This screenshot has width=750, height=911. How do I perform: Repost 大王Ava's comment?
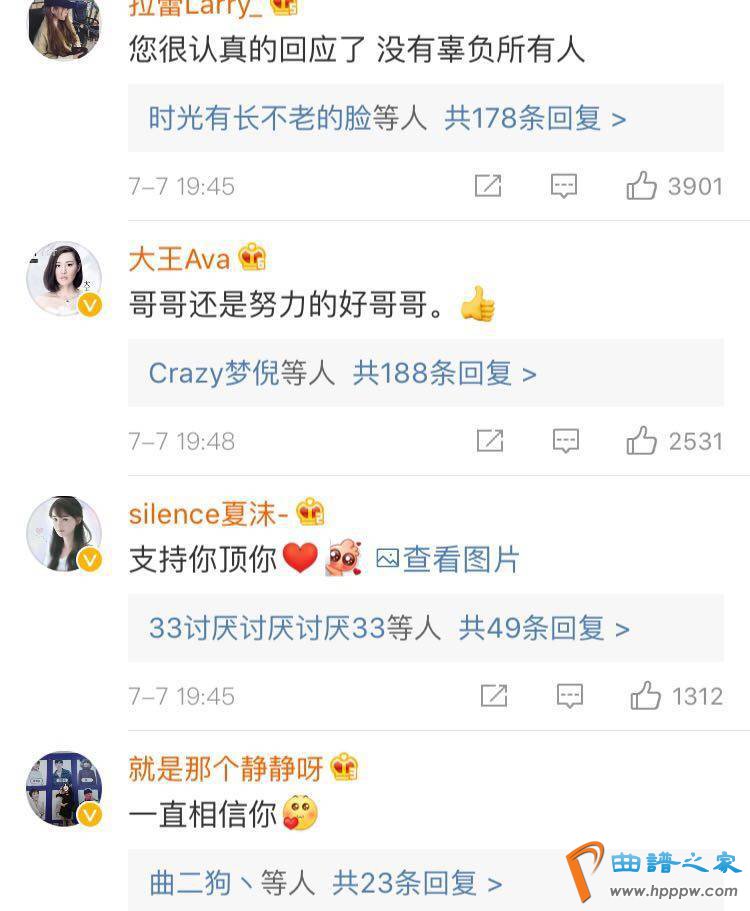489,440
